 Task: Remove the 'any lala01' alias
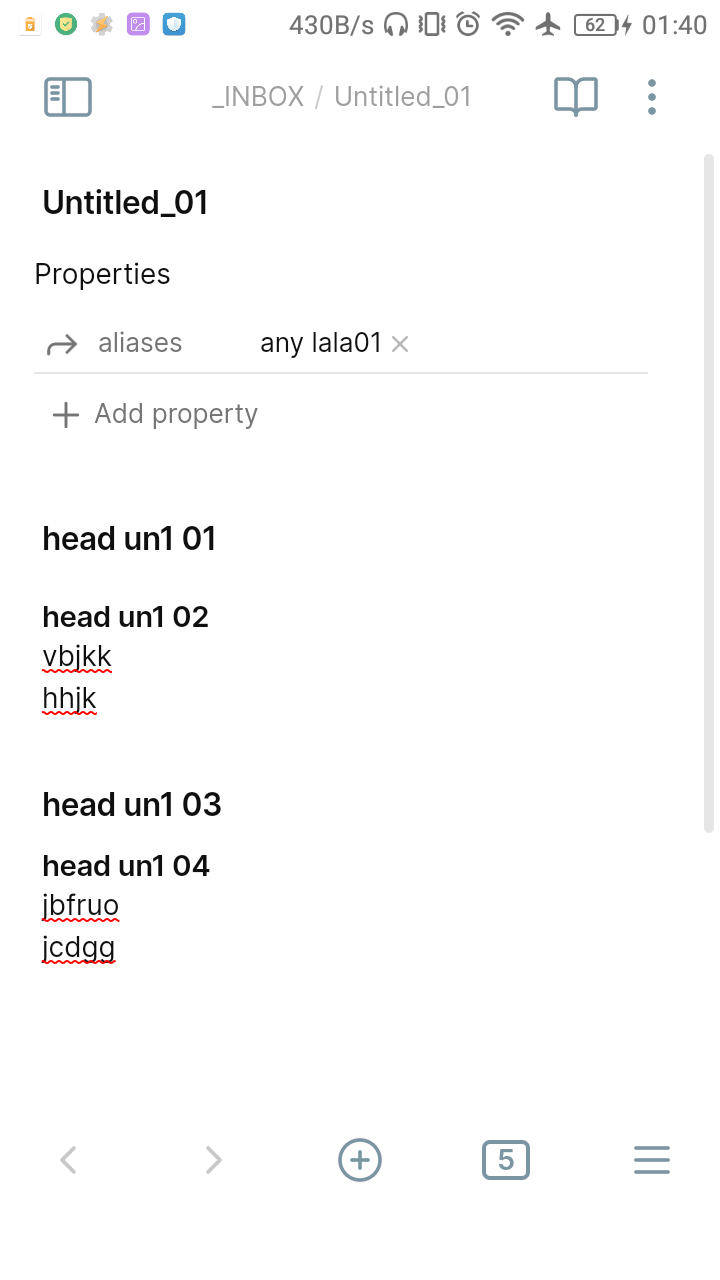point(400,344)
